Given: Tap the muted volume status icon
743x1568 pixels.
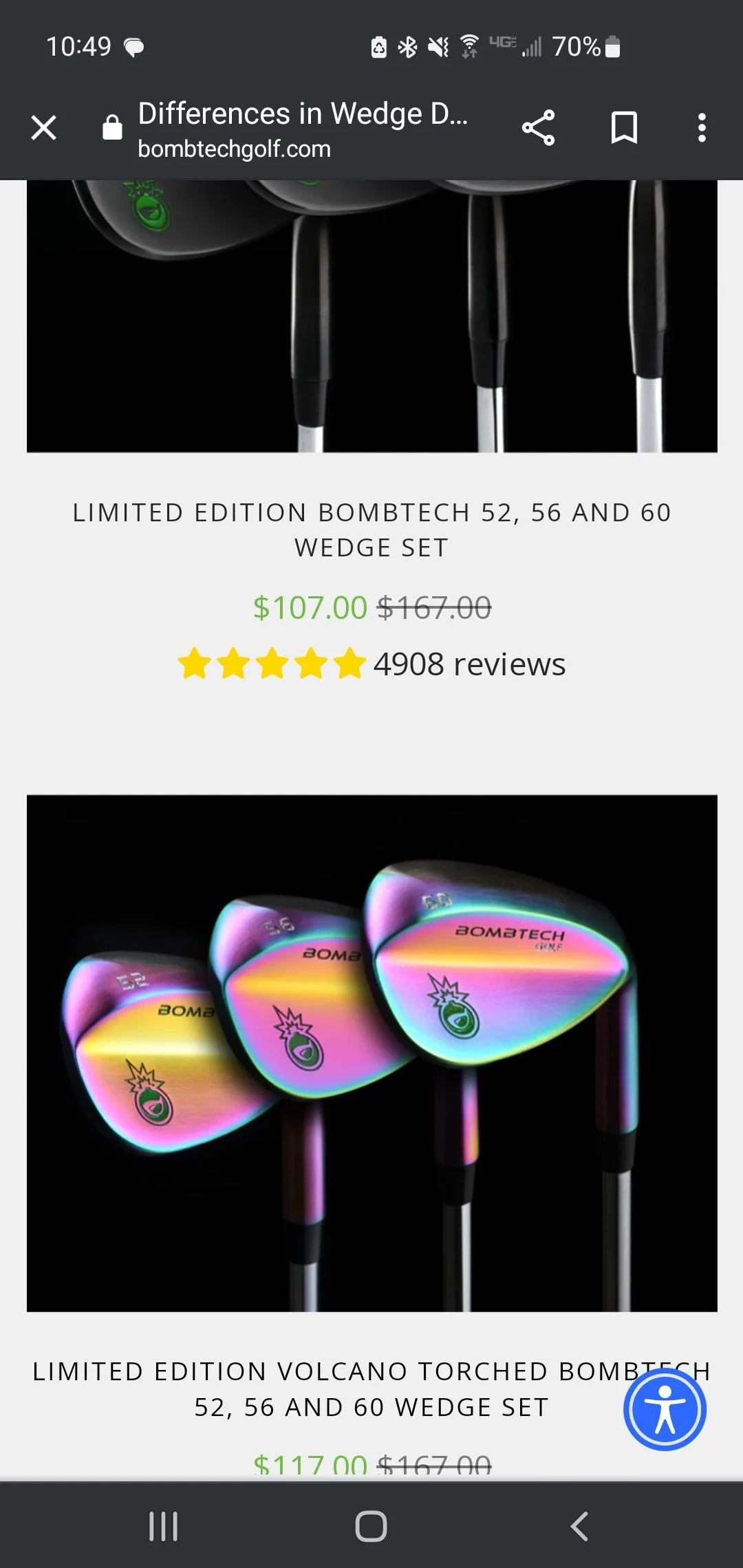Looking at the screenshot, I should (439, 47).
